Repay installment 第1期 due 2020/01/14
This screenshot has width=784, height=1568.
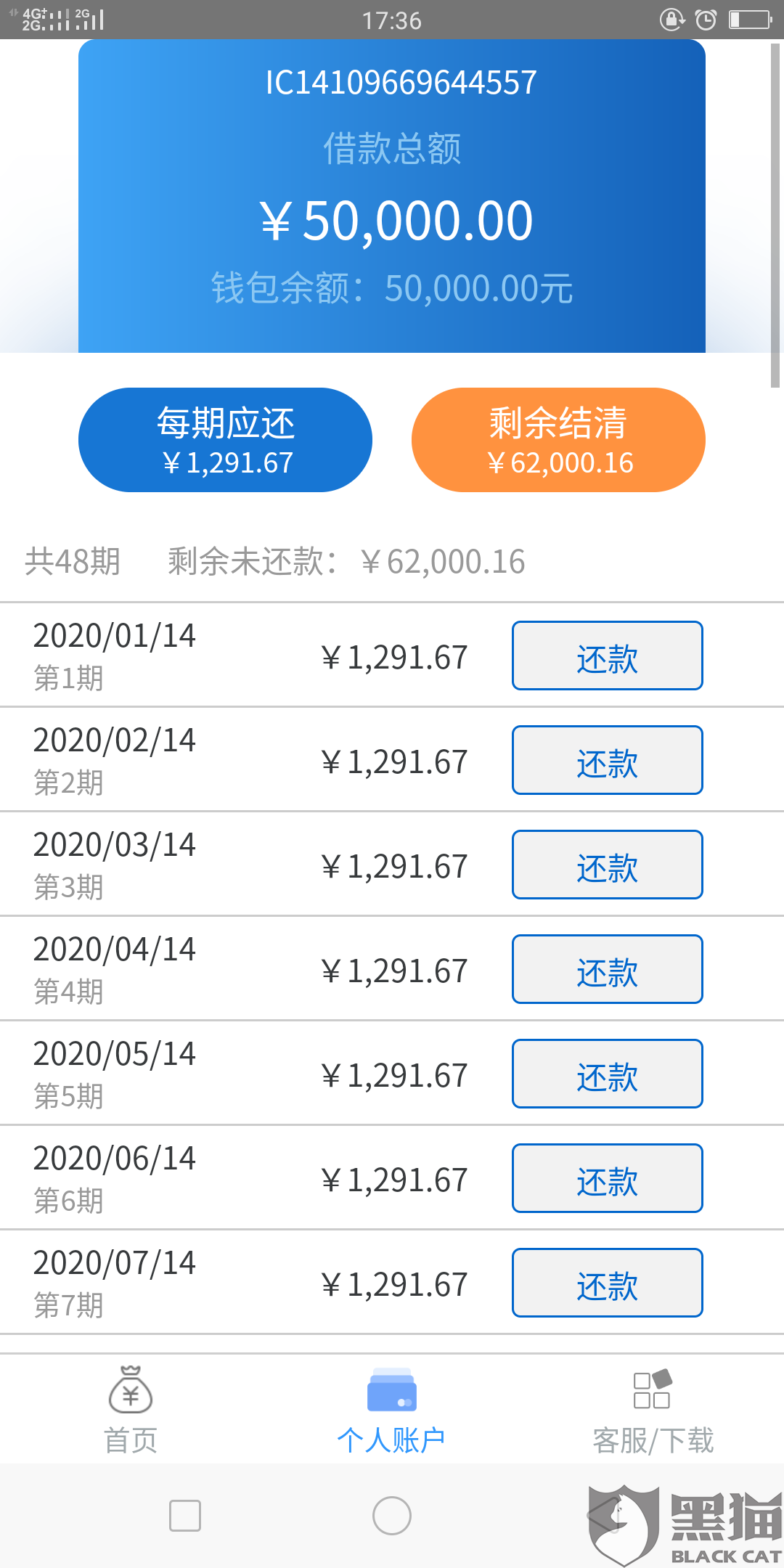point(607,656)
